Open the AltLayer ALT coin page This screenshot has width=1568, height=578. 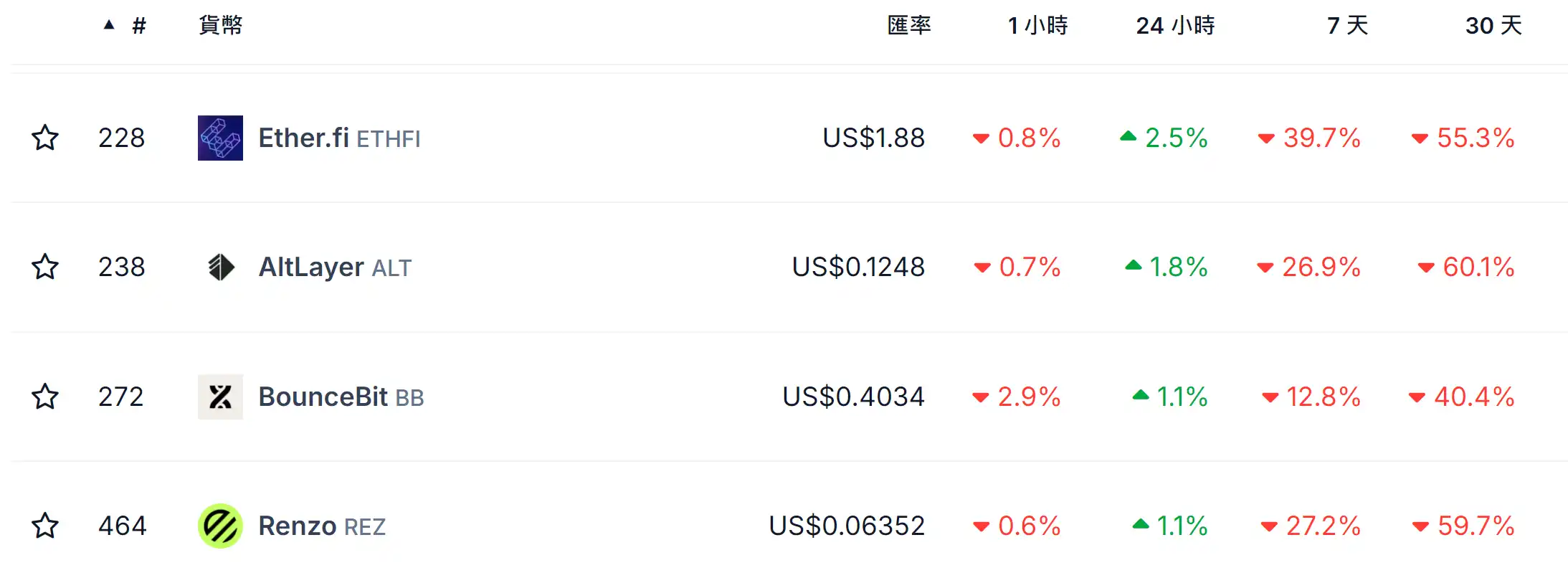click(310, 267)
